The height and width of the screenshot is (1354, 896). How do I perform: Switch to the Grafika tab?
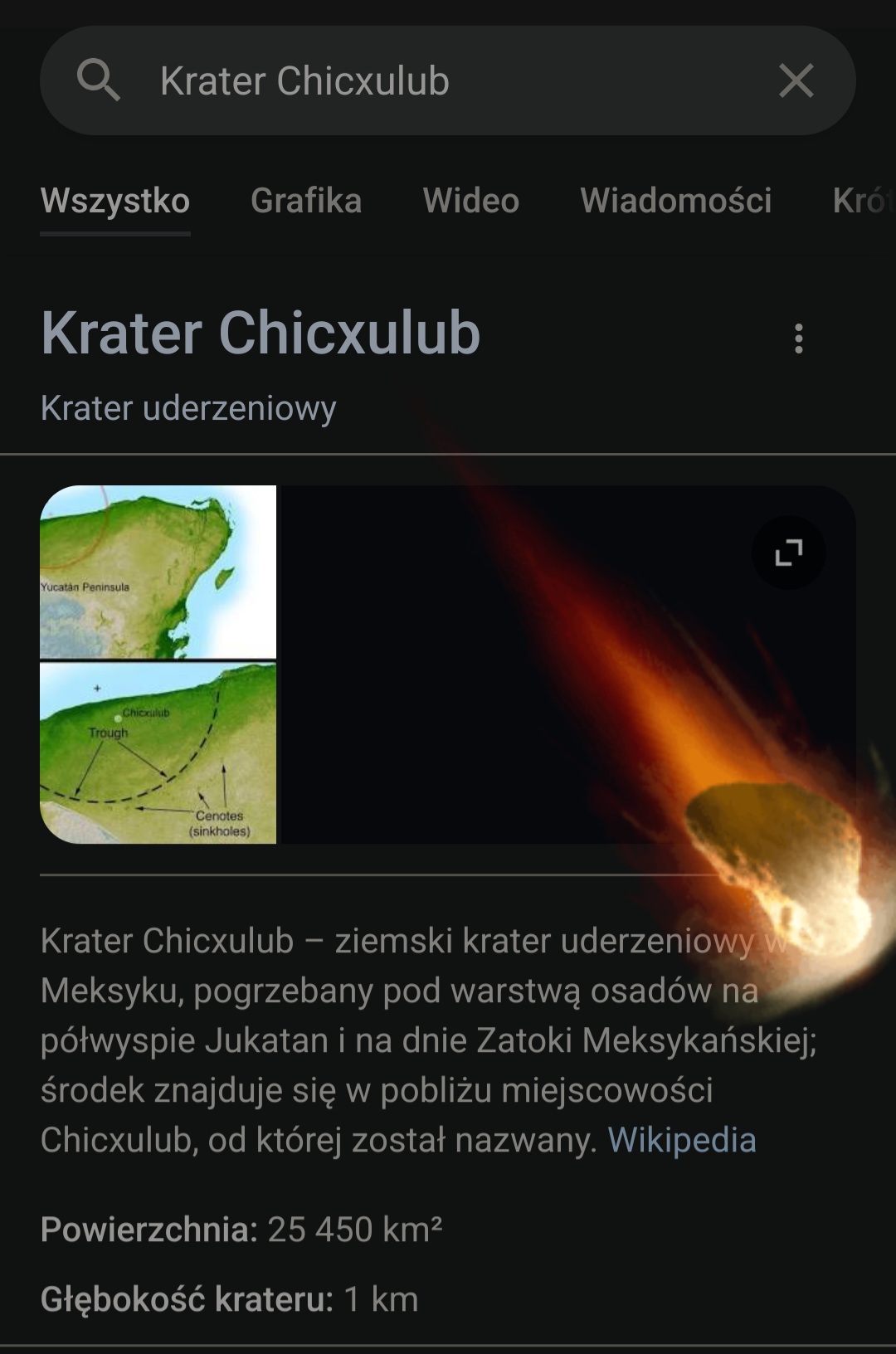coord(306,201)
